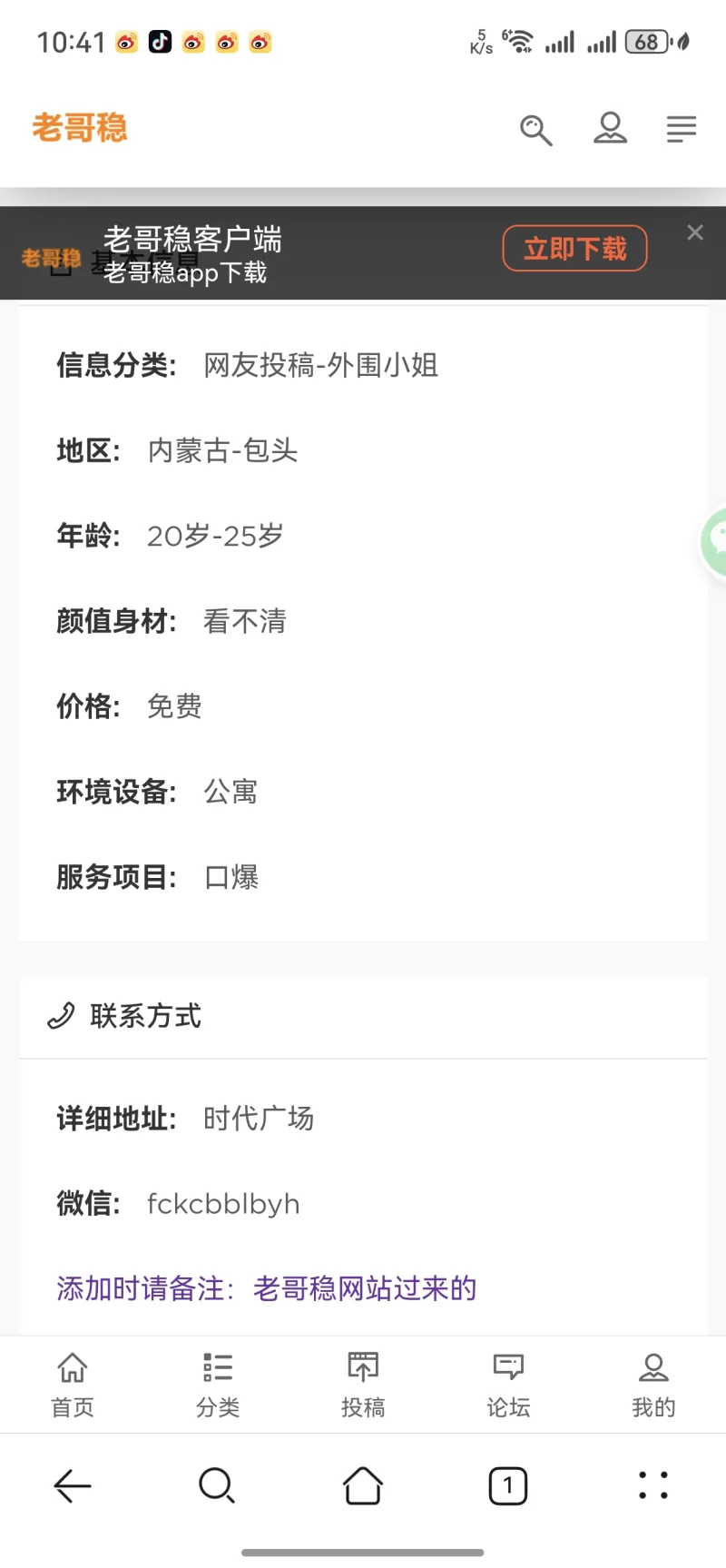This screenshot has width=726, height=1568.
Task: Open the user account icon in header
Action: pyautogui.click(x=610, y=128)
